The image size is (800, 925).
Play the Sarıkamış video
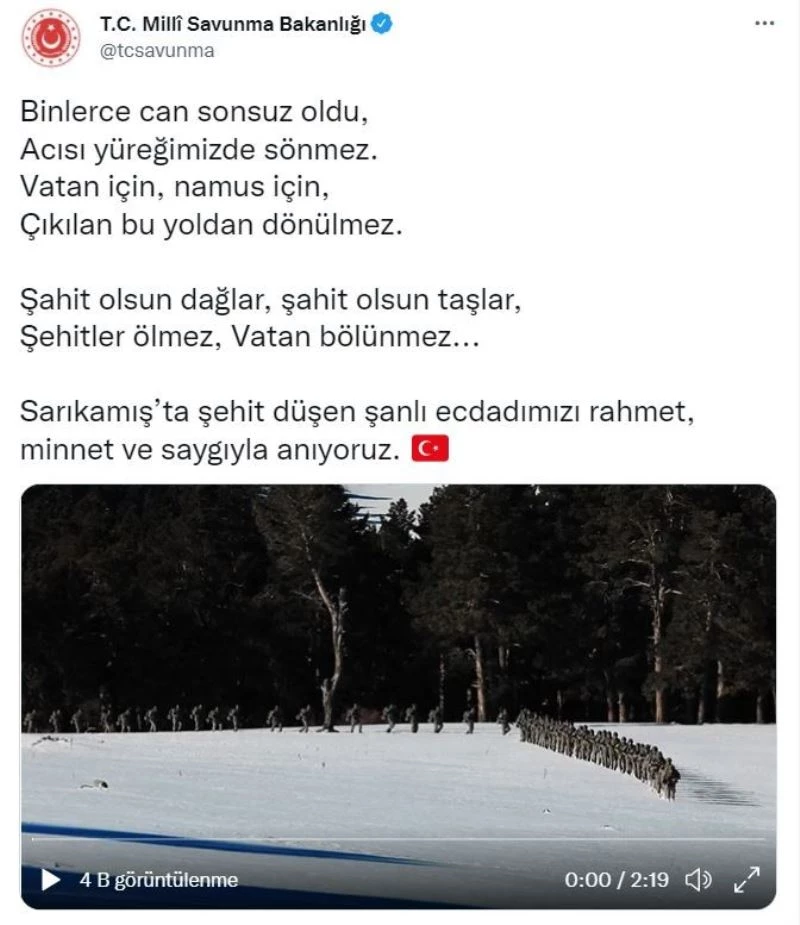(x=50, y=880)
